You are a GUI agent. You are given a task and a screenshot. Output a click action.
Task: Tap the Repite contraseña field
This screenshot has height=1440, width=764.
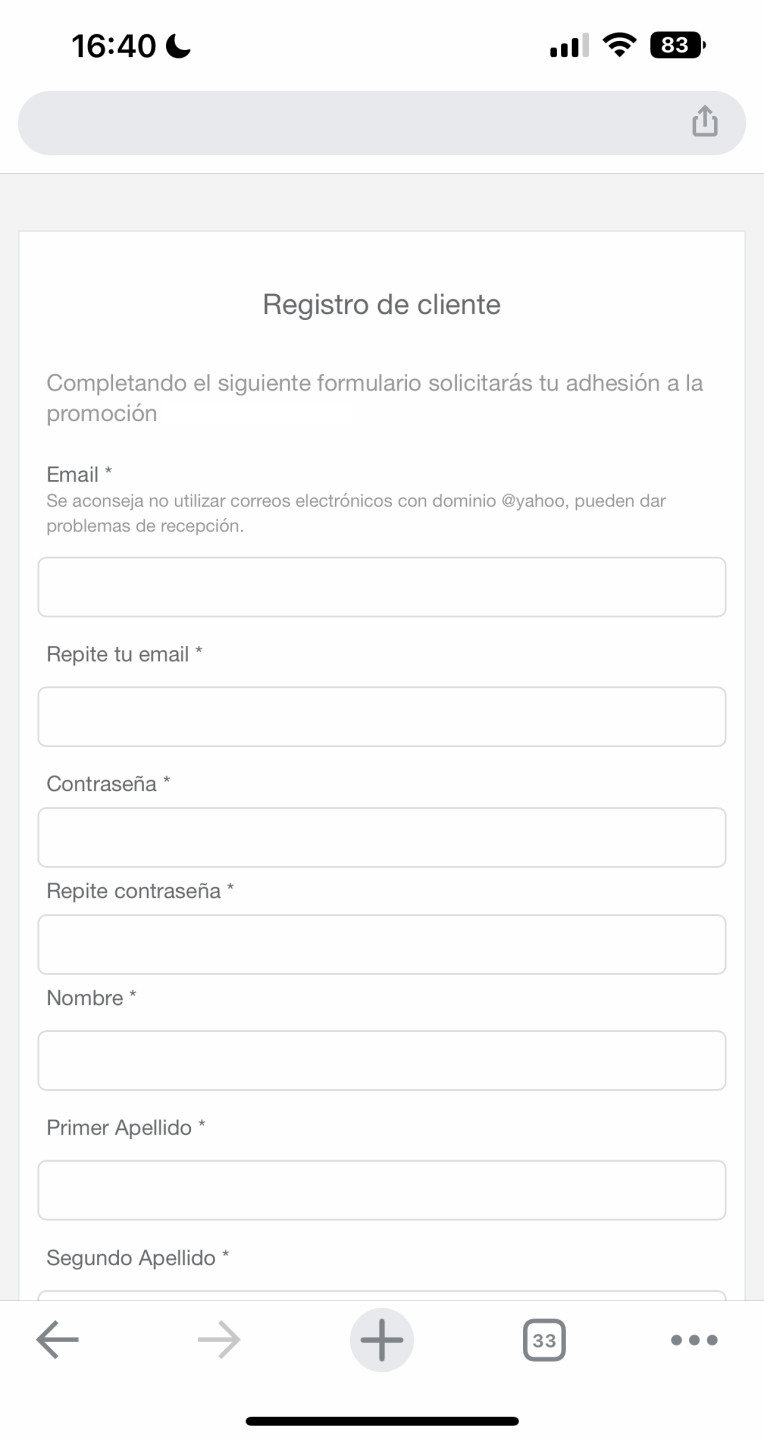(382, 944)
